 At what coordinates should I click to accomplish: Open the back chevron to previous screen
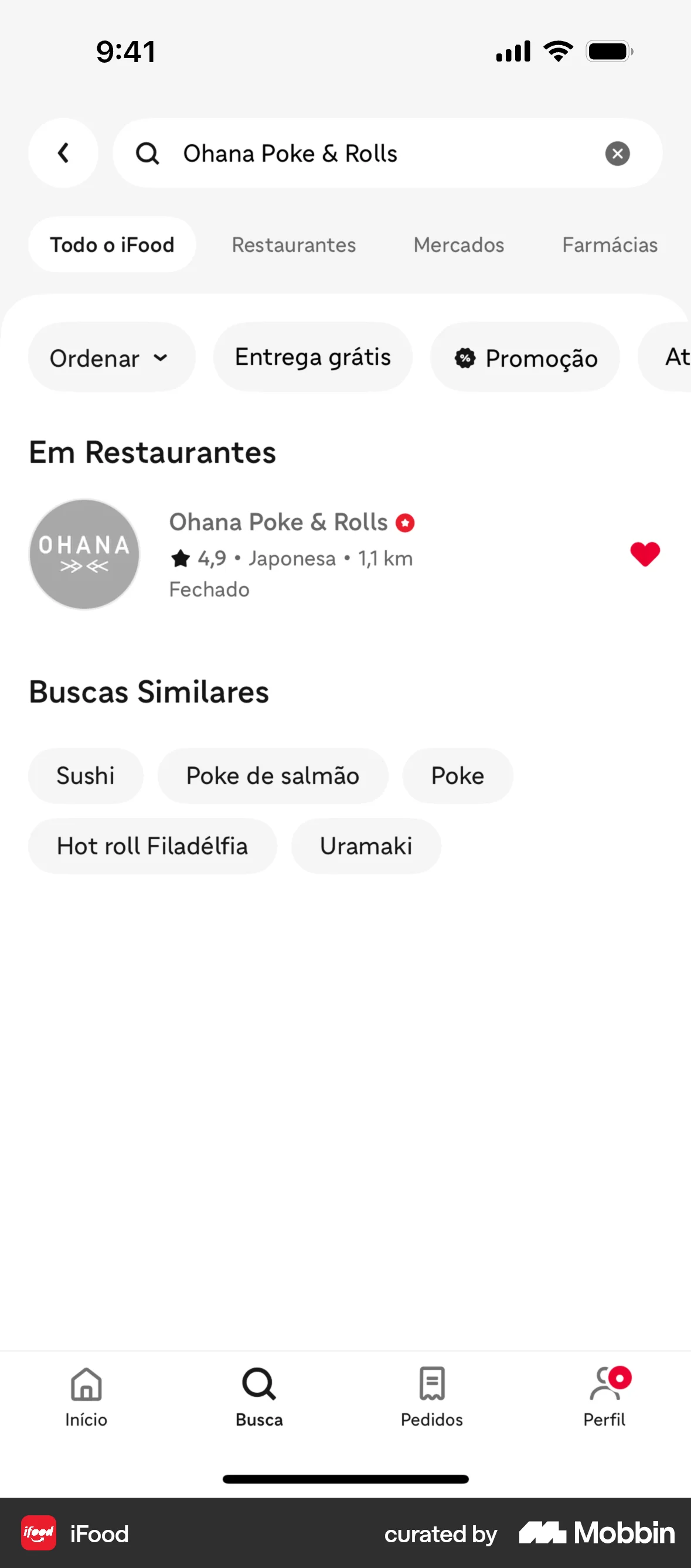[63, 153]
